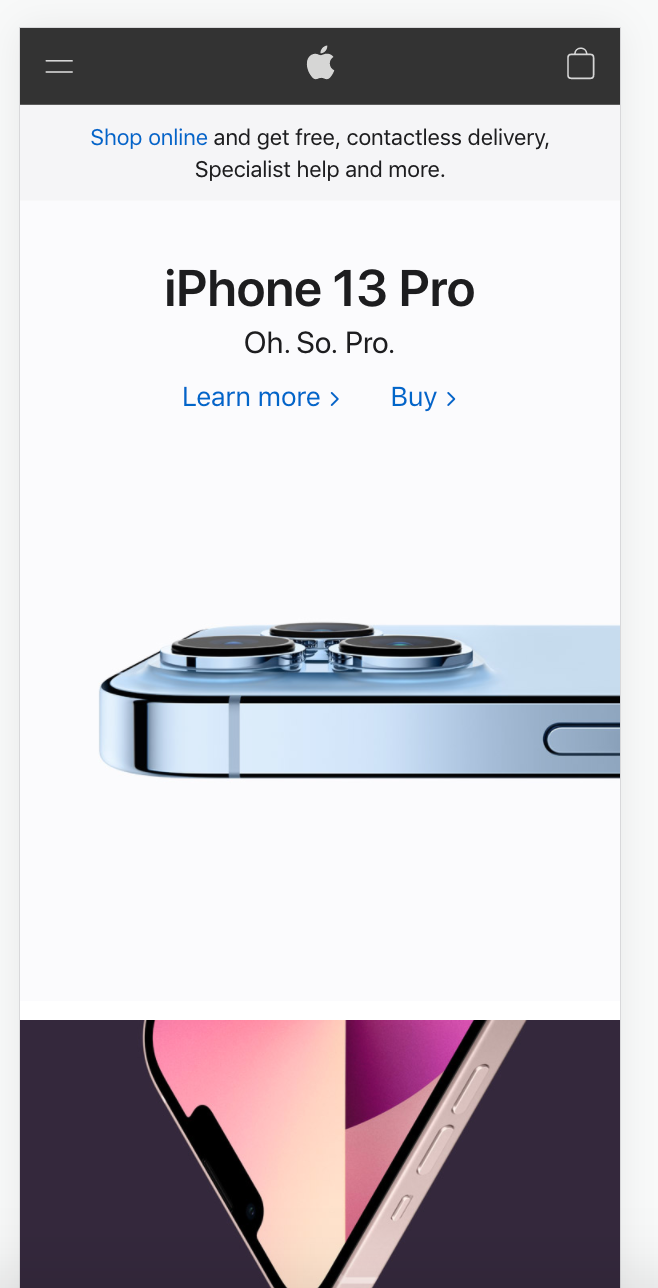The height and width of the screenshot is (1288, 658).
Task: Tap Buy for iPhone 13 Pro
Action: click(423, 397)
